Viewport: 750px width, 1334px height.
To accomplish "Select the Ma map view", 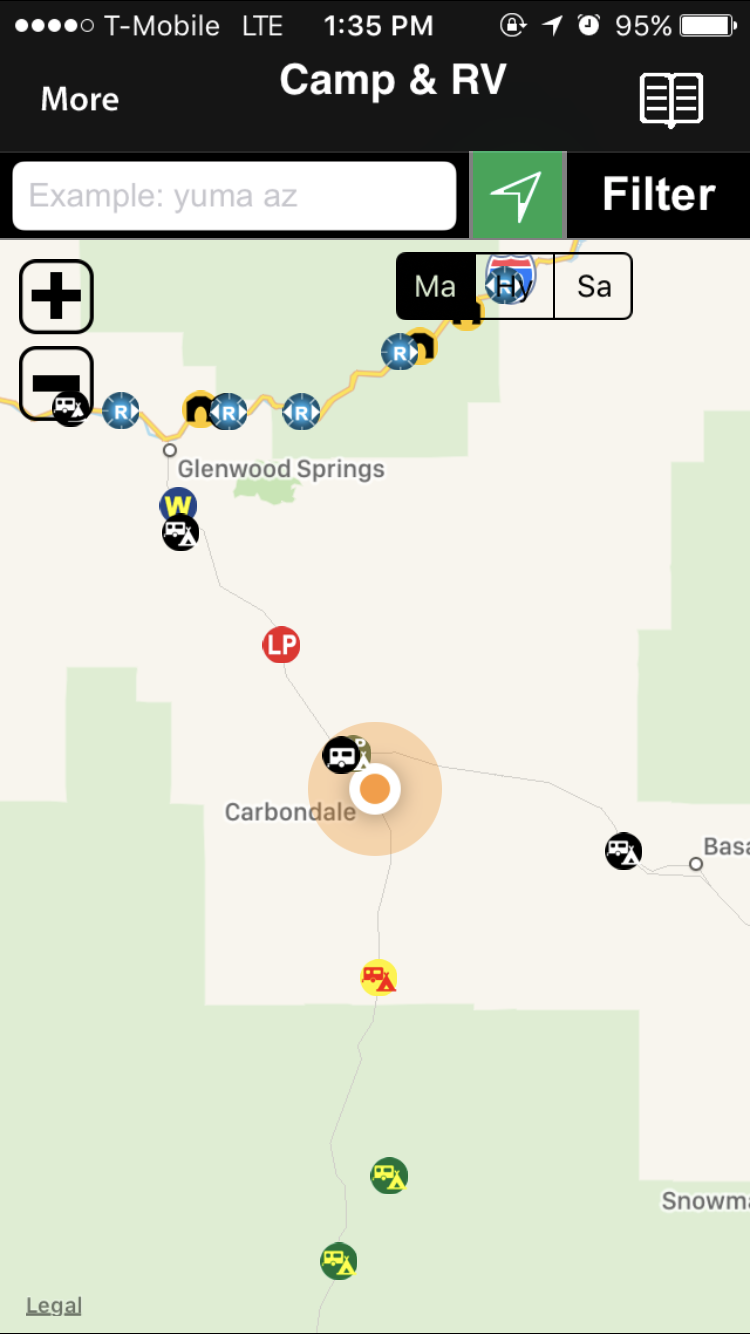I will 435,287.
